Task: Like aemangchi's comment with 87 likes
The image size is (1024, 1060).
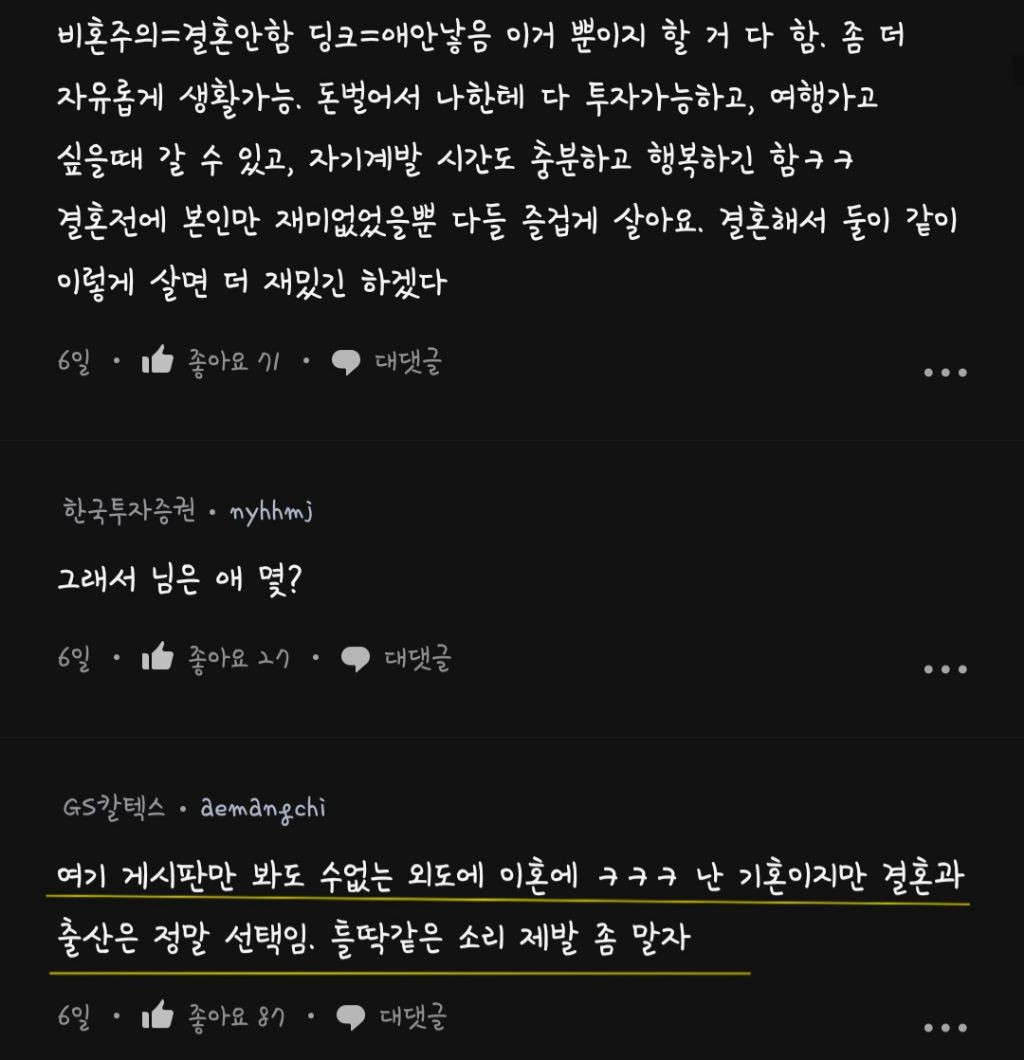Action: pos(158,1016)
